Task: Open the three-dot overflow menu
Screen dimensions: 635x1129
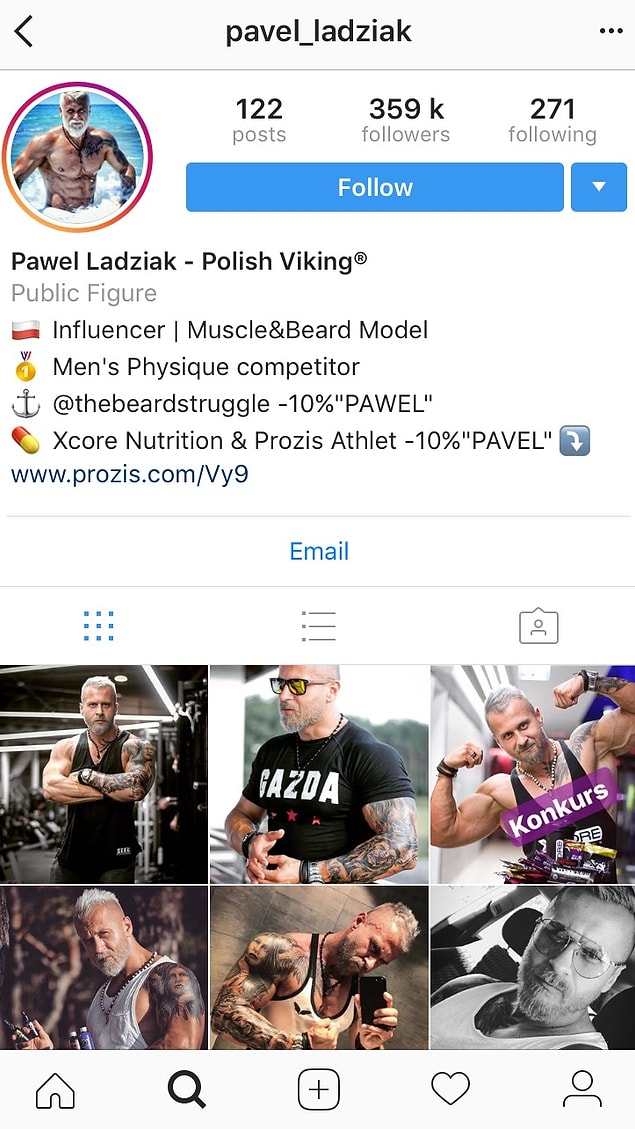Action: [610, 31]
